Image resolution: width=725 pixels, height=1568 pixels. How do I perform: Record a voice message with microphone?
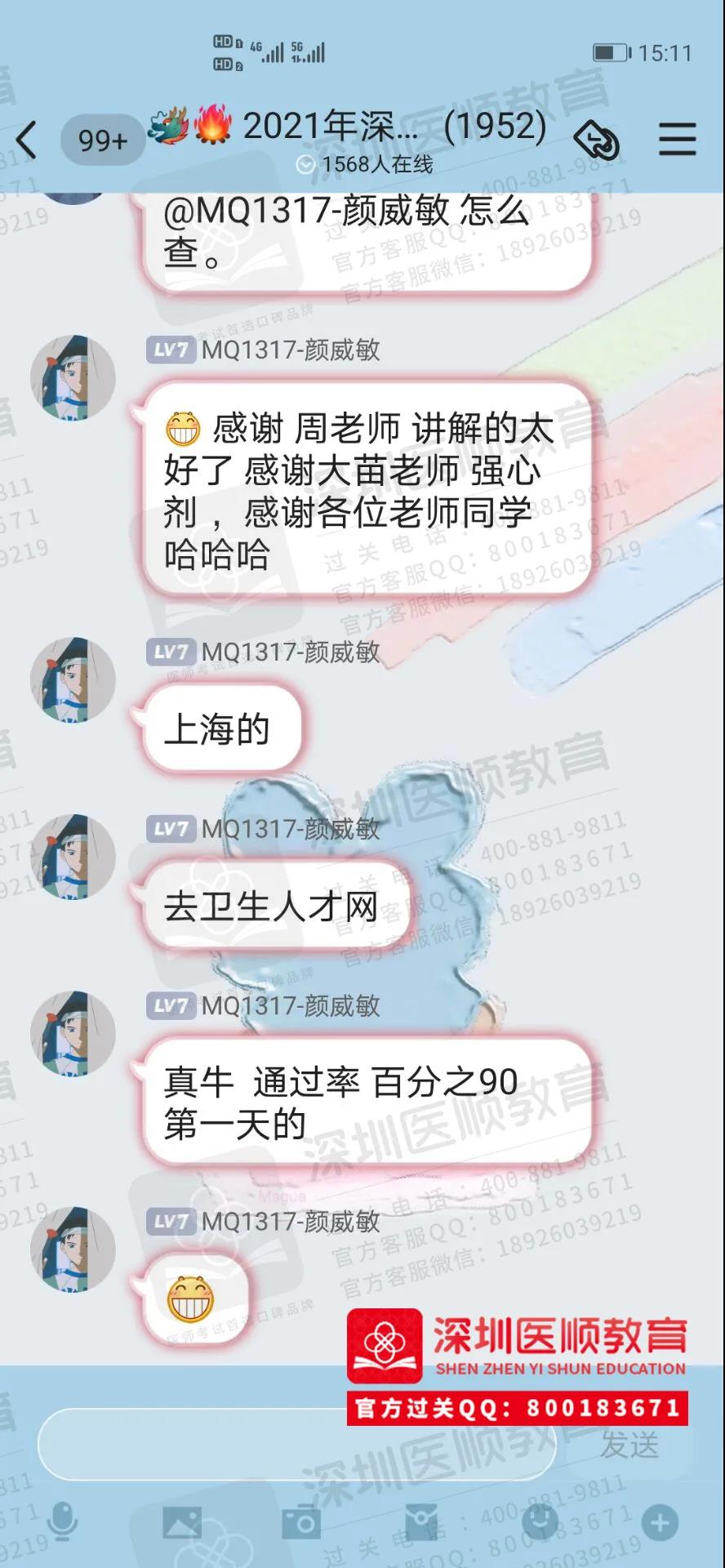(x=63, y=1521)
